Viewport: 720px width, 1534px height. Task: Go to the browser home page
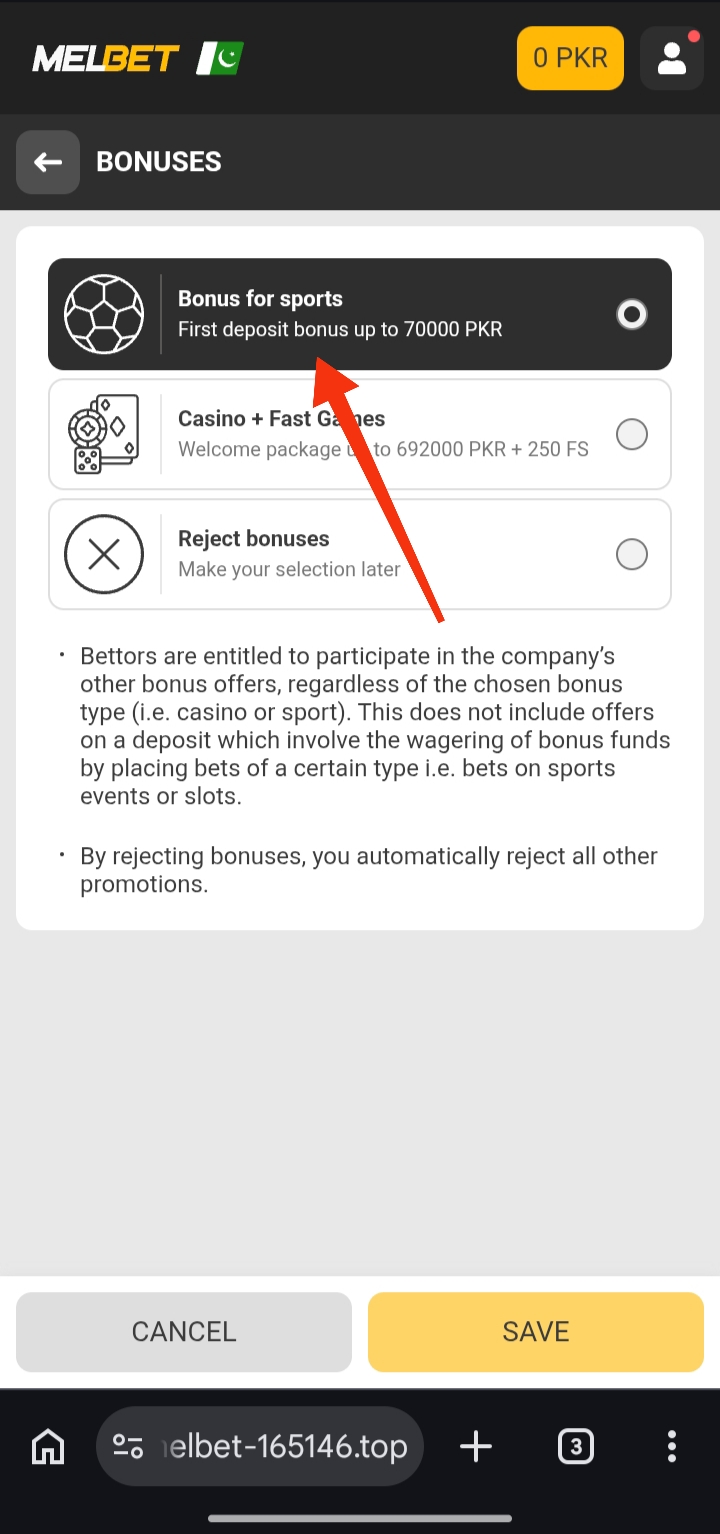[48, 1446]
